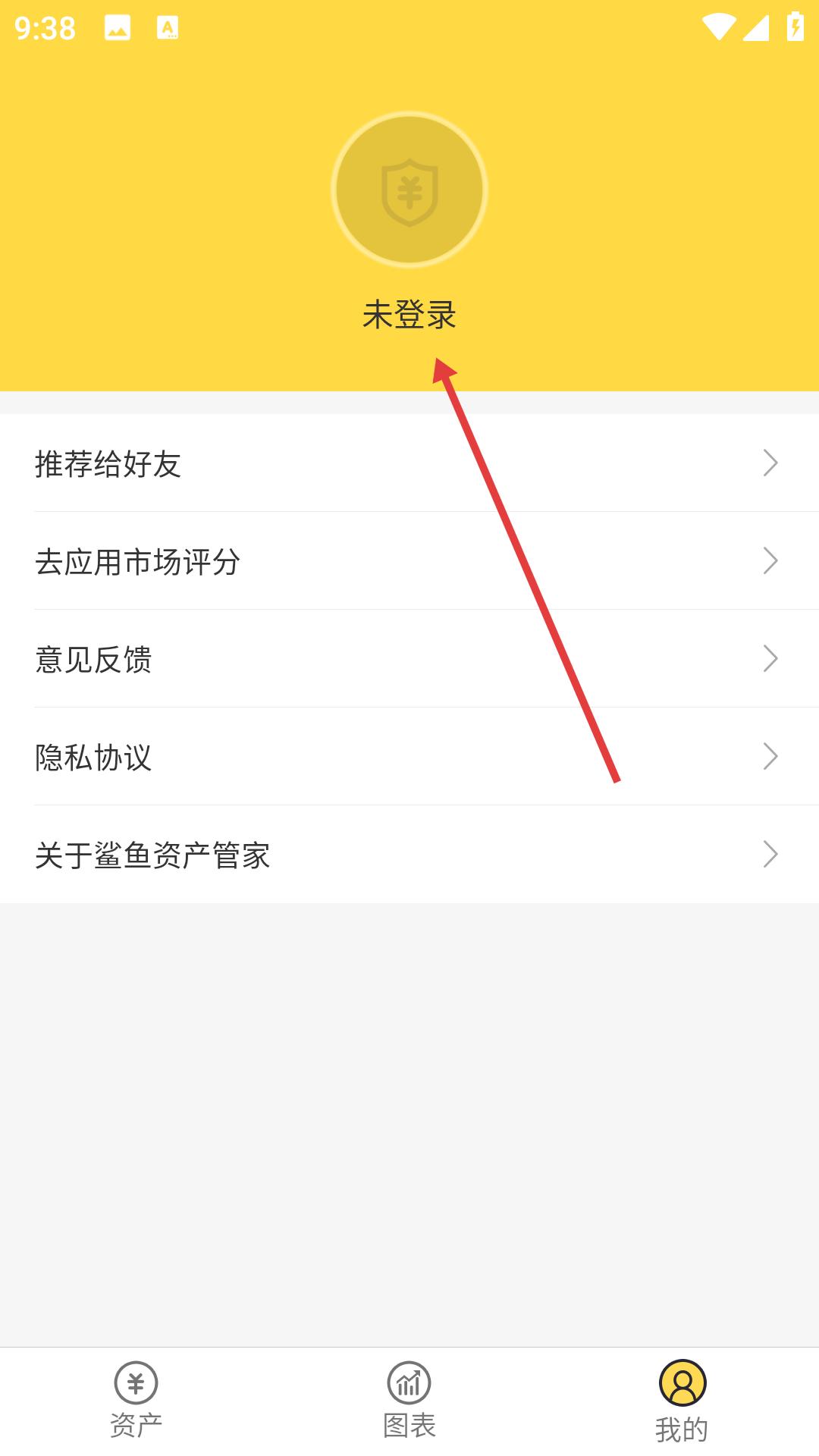Select the 我的 tab

coord(682,1401)
